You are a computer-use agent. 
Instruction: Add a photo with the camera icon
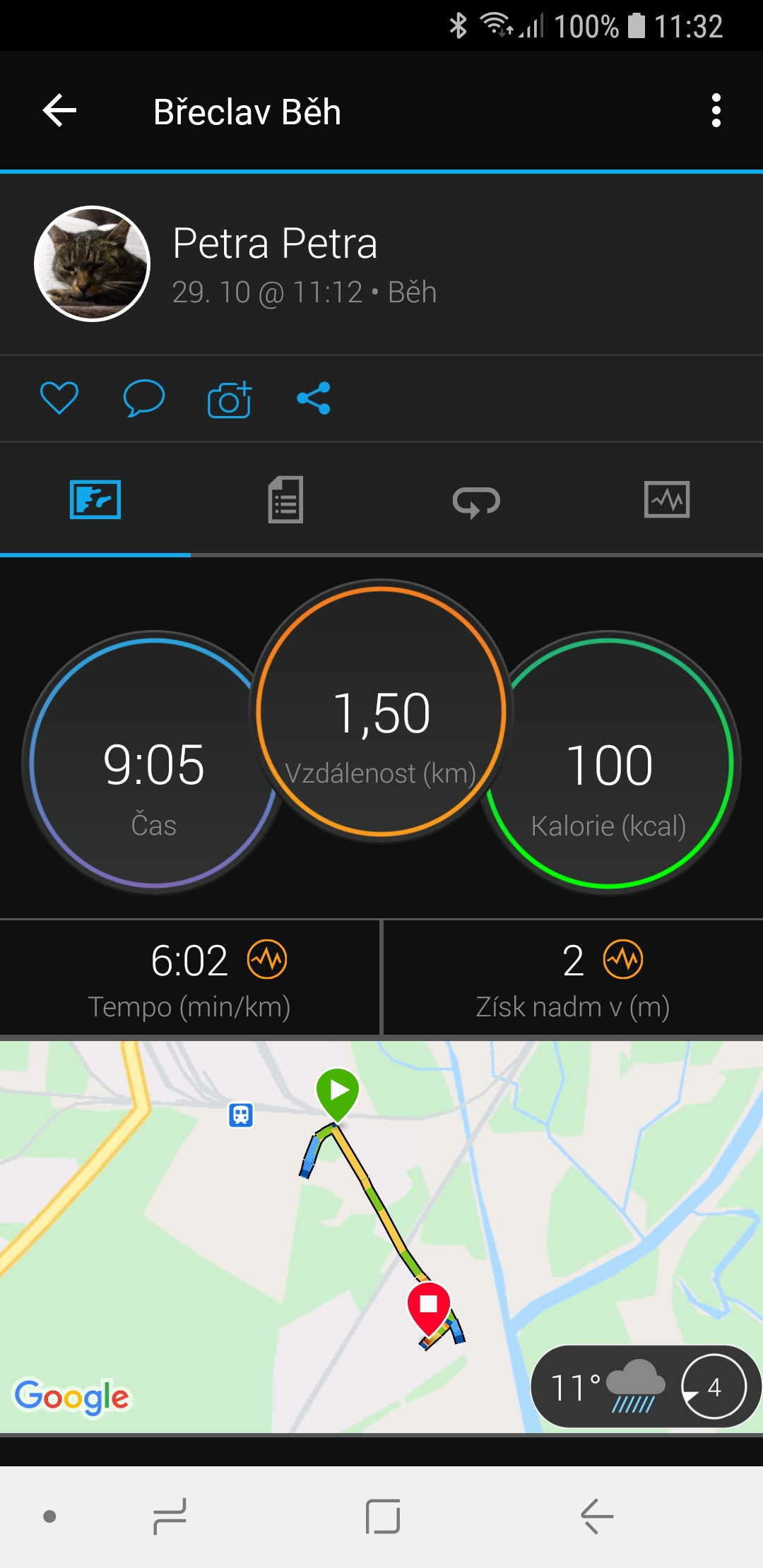click(x=230, y=399)
